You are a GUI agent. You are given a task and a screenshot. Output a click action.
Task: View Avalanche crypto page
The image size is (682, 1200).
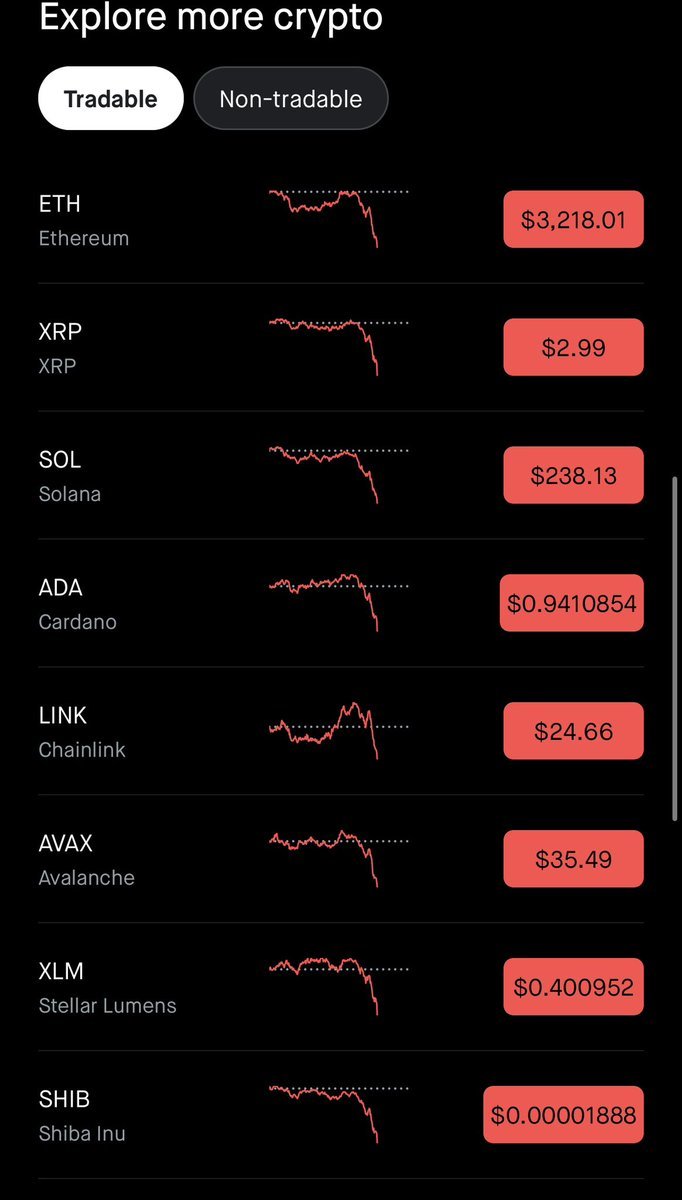coord(86,859)
